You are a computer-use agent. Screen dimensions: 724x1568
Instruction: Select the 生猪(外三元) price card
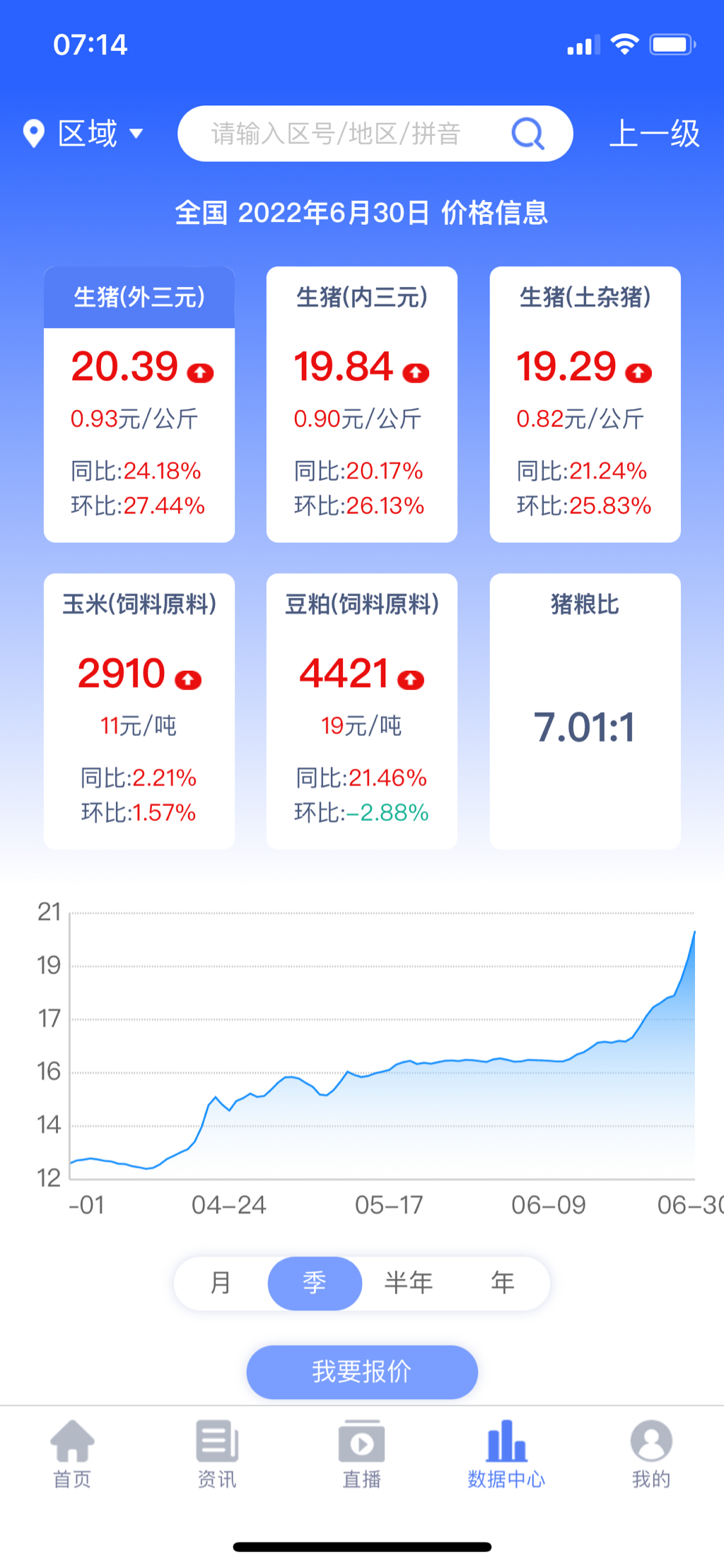click(139, 404)
